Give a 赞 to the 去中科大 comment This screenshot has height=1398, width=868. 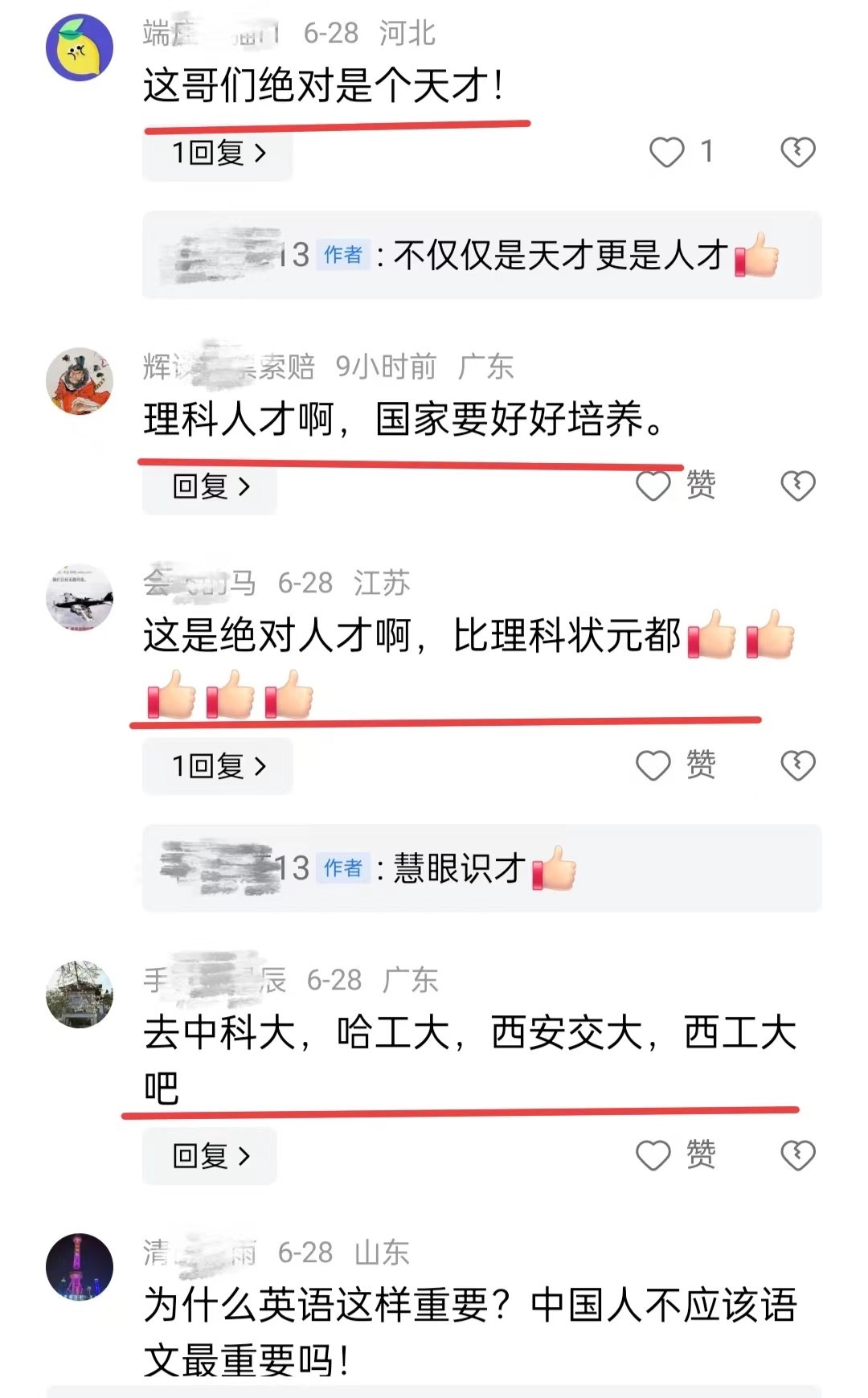tap(653, 1155)
